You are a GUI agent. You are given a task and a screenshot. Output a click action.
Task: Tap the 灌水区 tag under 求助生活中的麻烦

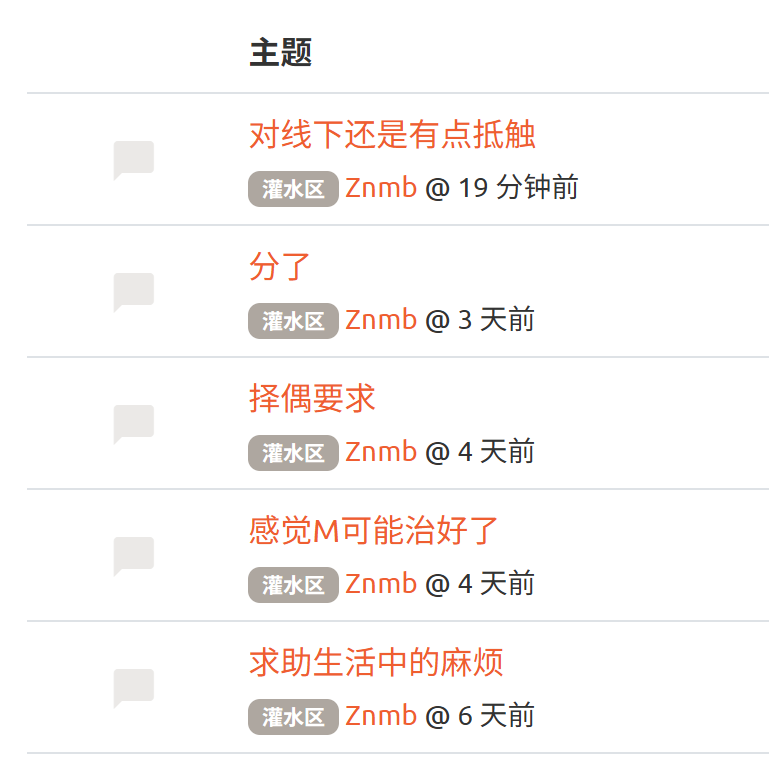point(293,717)
